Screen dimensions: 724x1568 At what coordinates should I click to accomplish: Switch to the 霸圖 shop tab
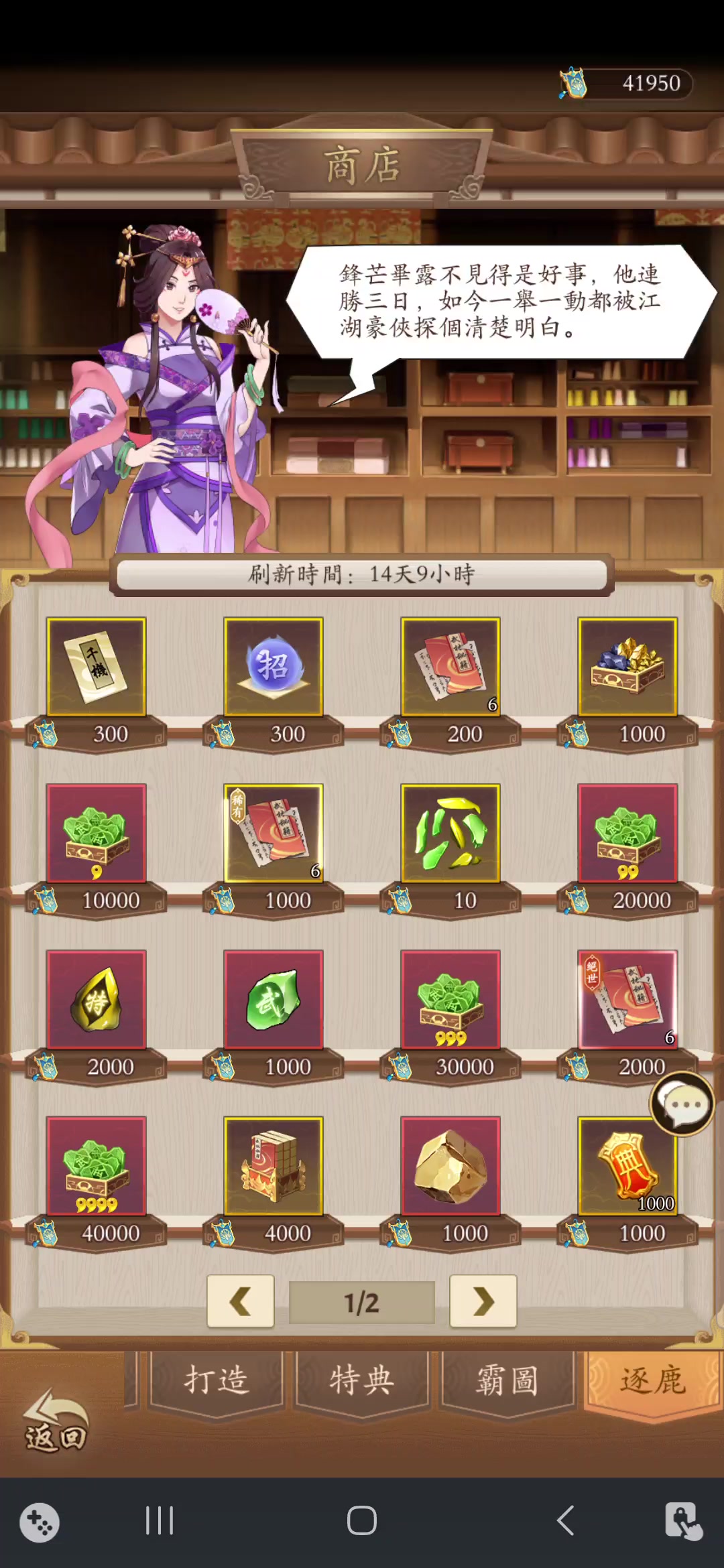coord(507,1382)
